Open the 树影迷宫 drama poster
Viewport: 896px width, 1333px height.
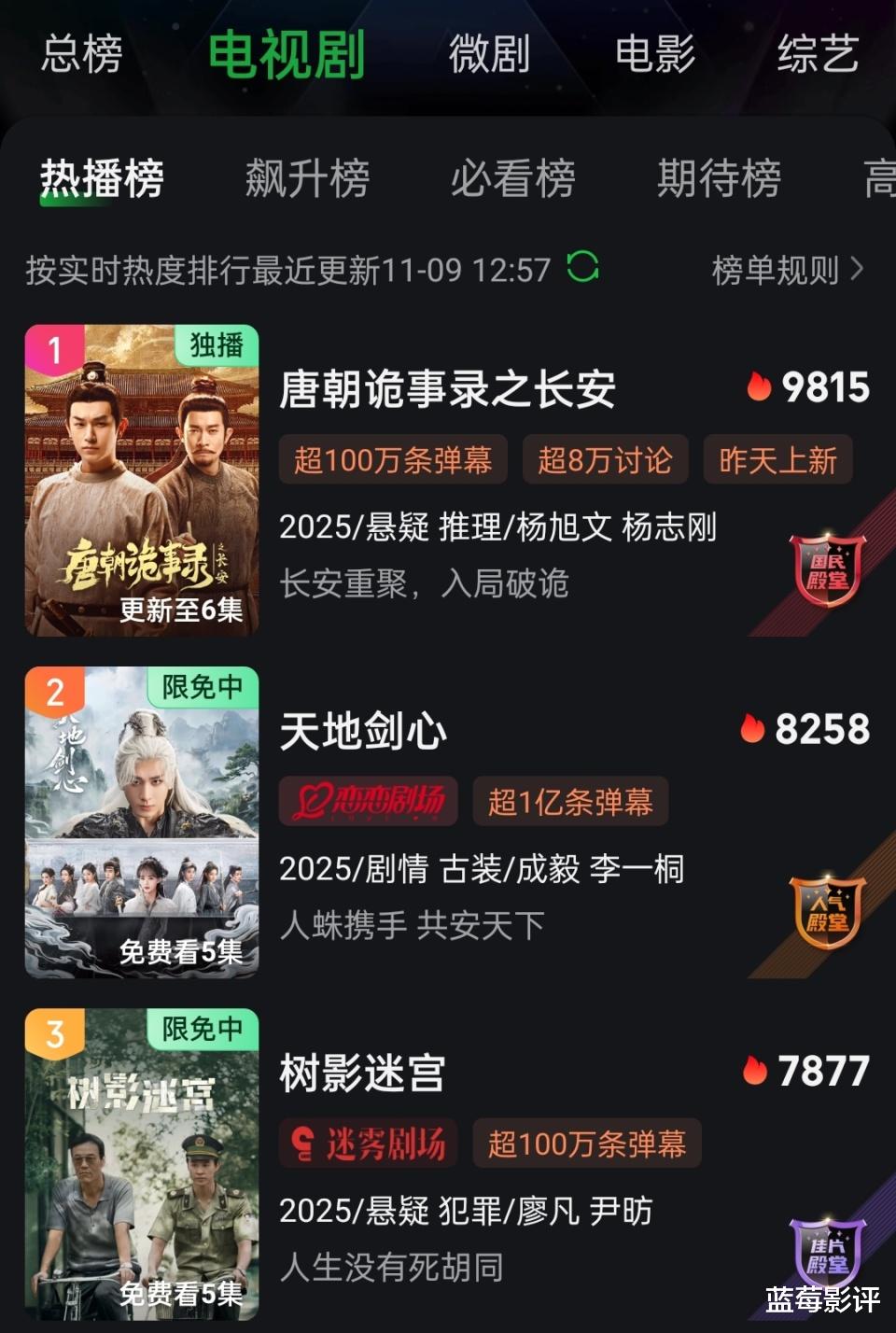click(x=142, y=1164)
